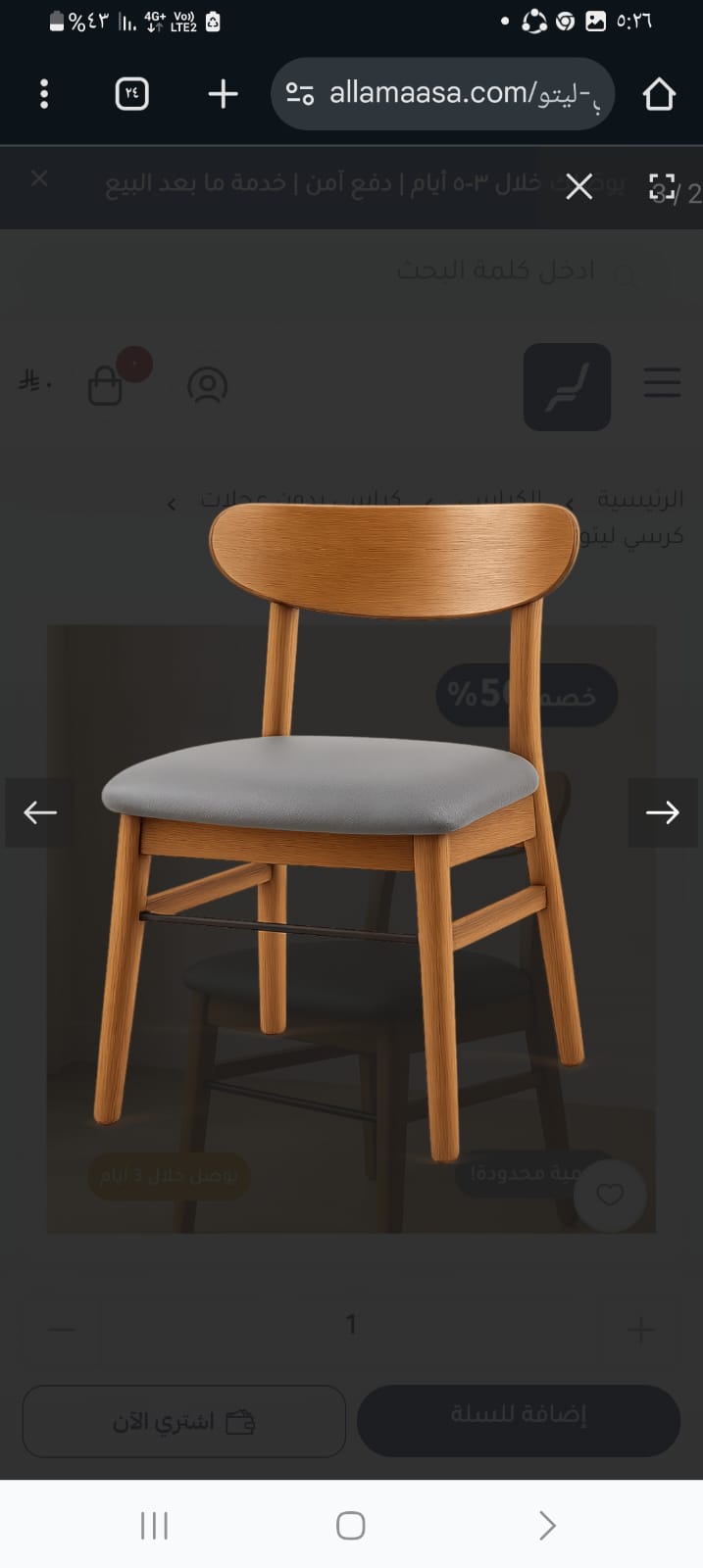The width and height of the screenshot is (703, 1568).
Task: Toggle fullscreen for the image viewer
Action: pos(662,187)
